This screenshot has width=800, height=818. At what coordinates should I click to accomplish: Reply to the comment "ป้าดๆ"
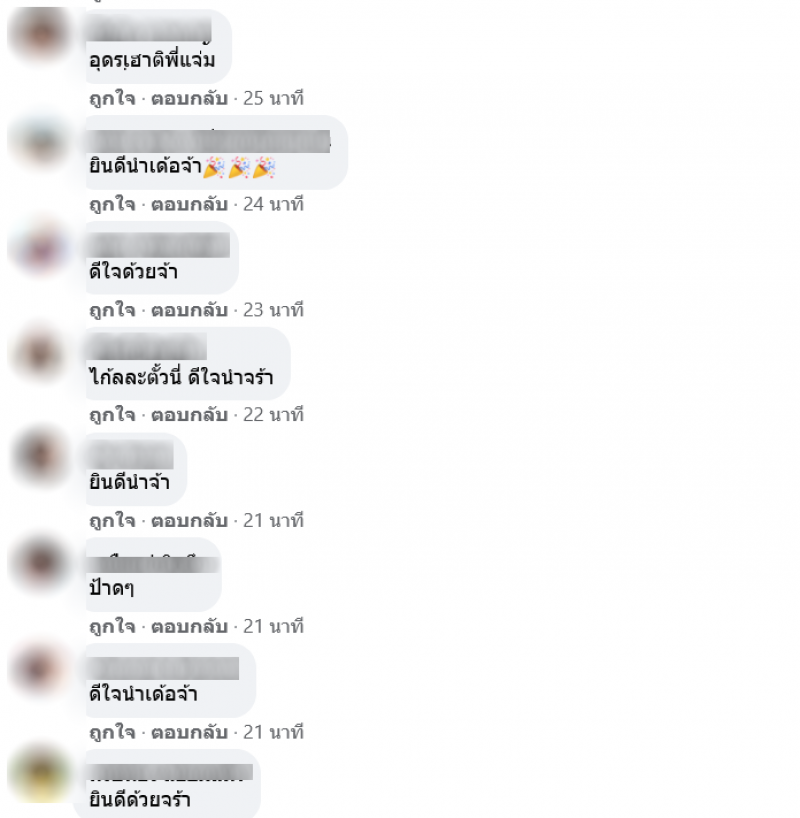click(x=189, y=627)
